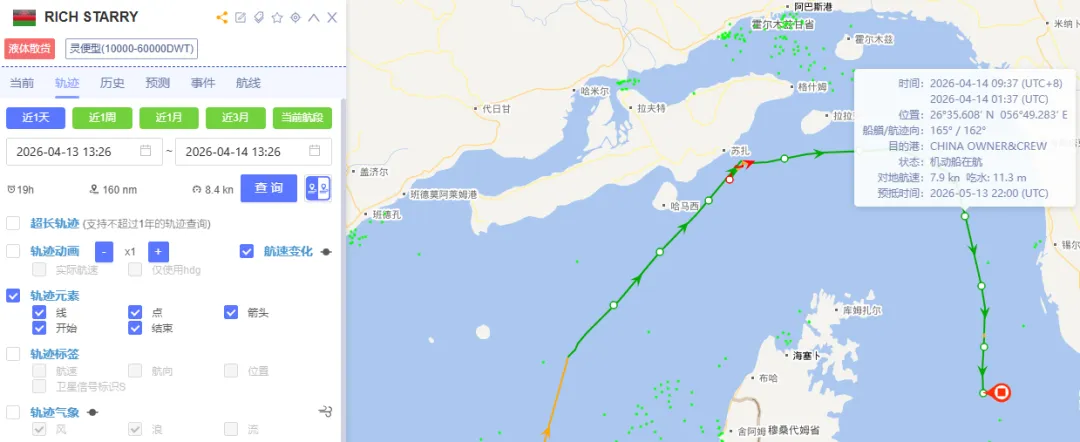Share the RICH STARRY vessel

point(222,18)
